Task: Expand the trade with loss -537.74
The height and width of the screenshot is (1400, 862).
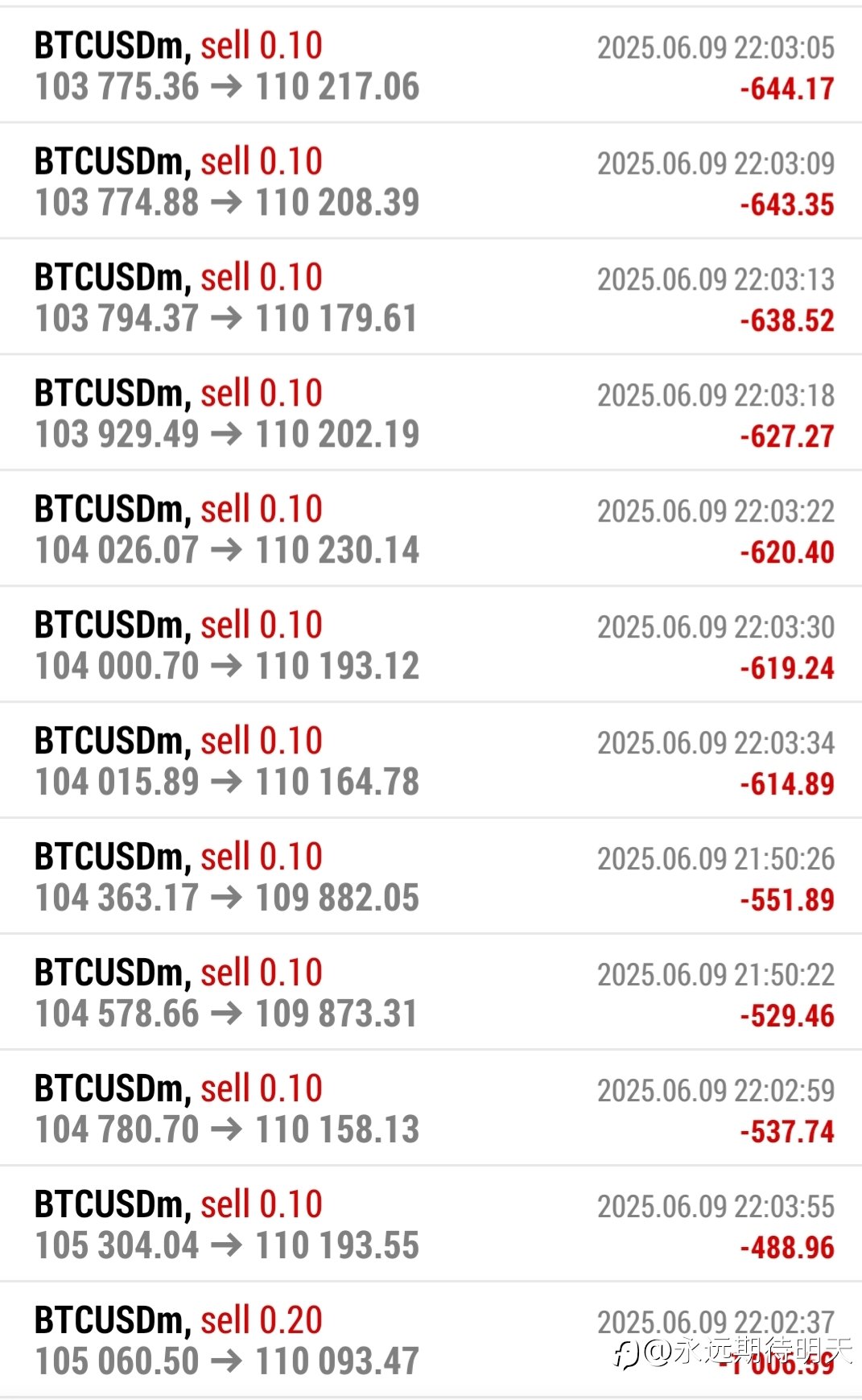Action: tap(431, 1109)
